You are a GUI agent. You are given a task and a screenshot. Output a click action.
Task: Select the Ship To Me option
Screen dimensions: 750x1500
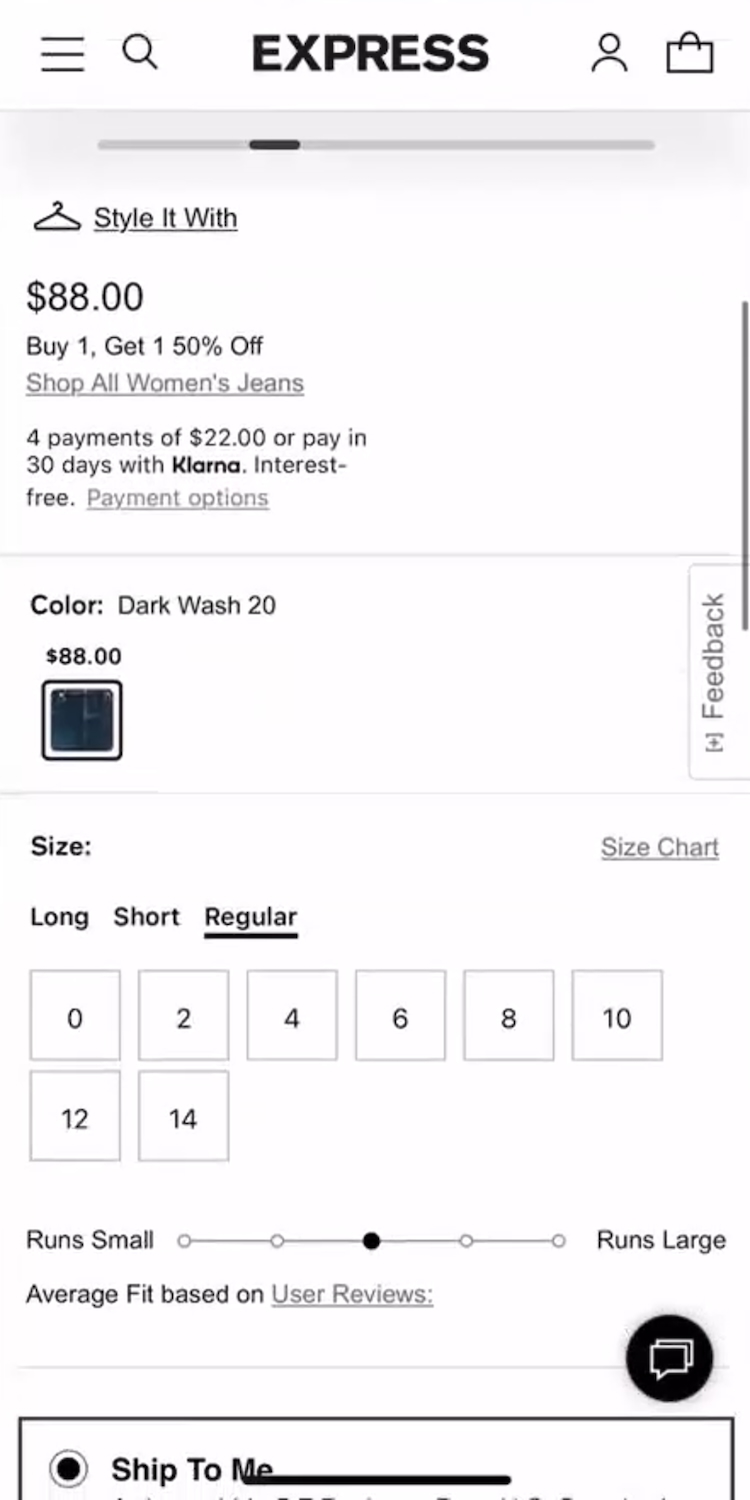(69, 1469)
